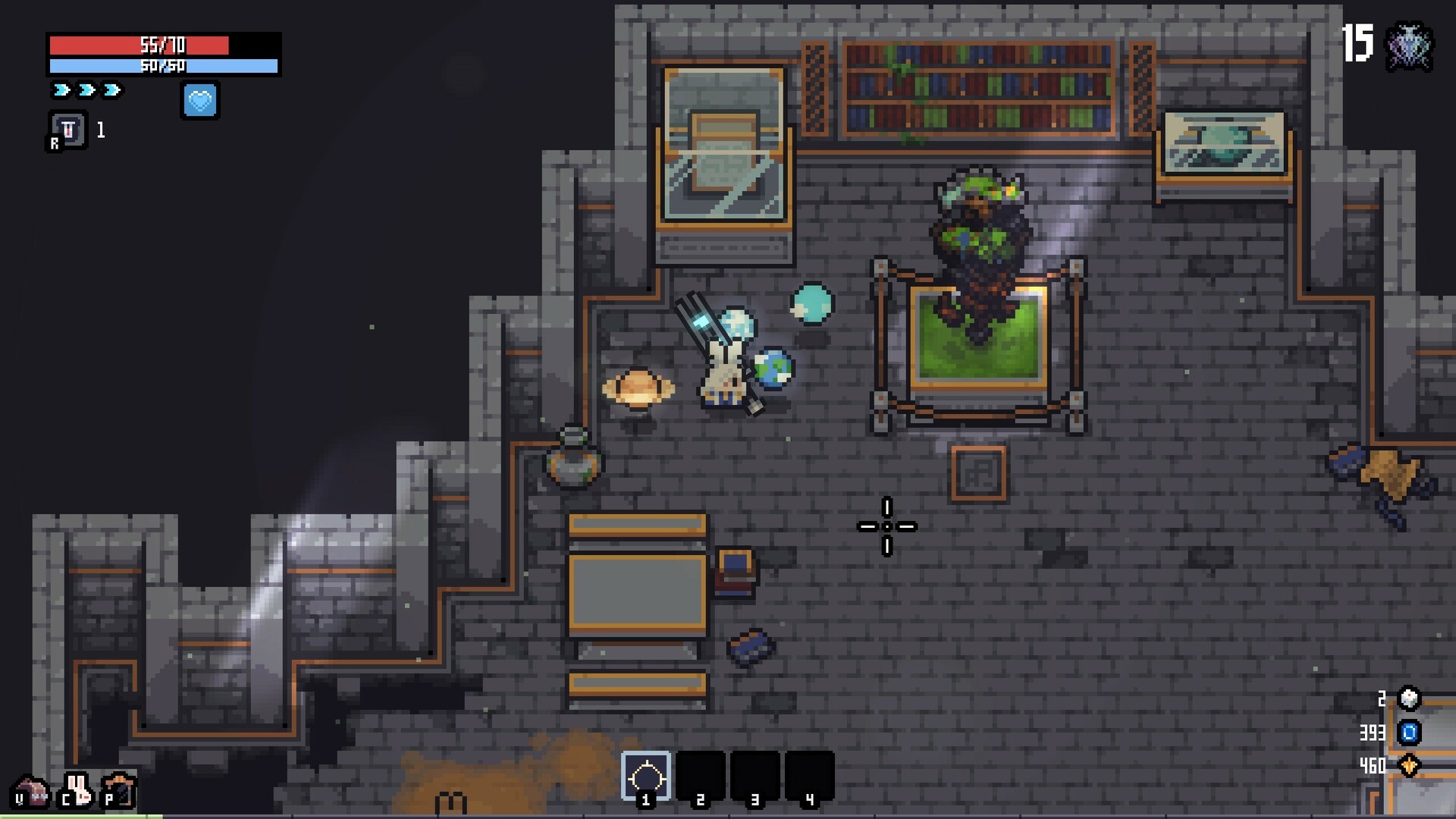The width and height of the screenshot is (1456, 819).
Task: Select empty ability slot 3
Action: (755, 777)
